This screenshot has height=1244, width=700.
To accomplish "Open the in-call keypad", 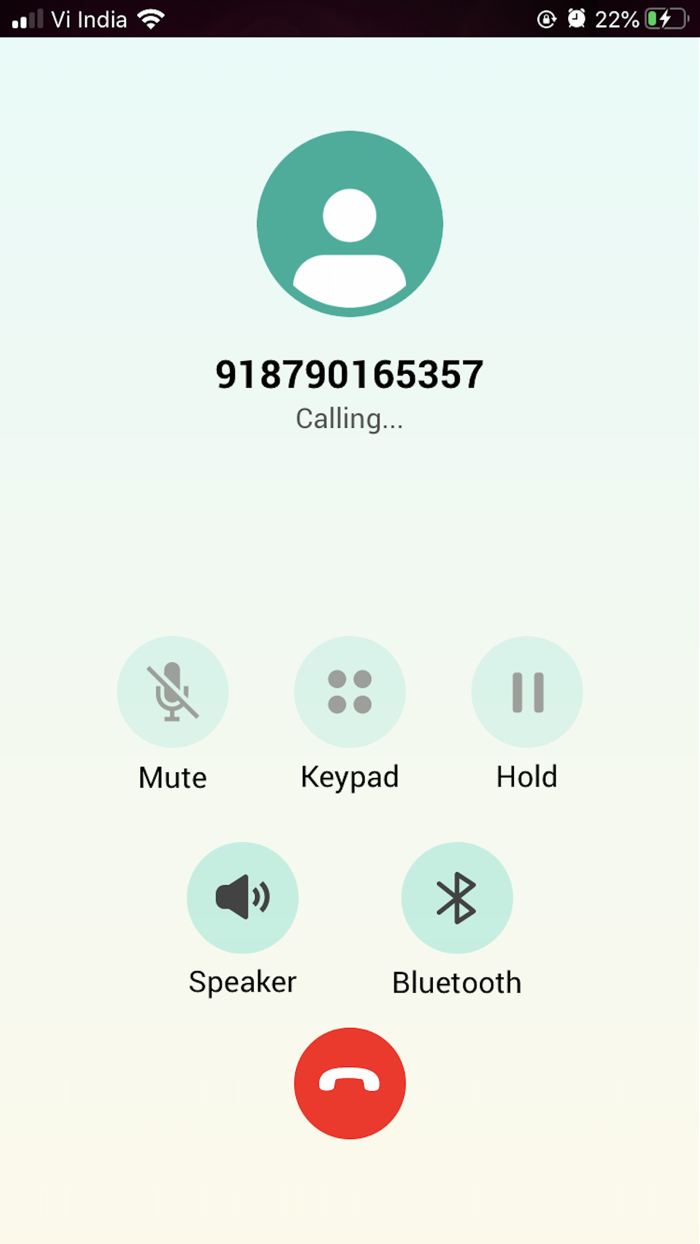I will point(350,692).
